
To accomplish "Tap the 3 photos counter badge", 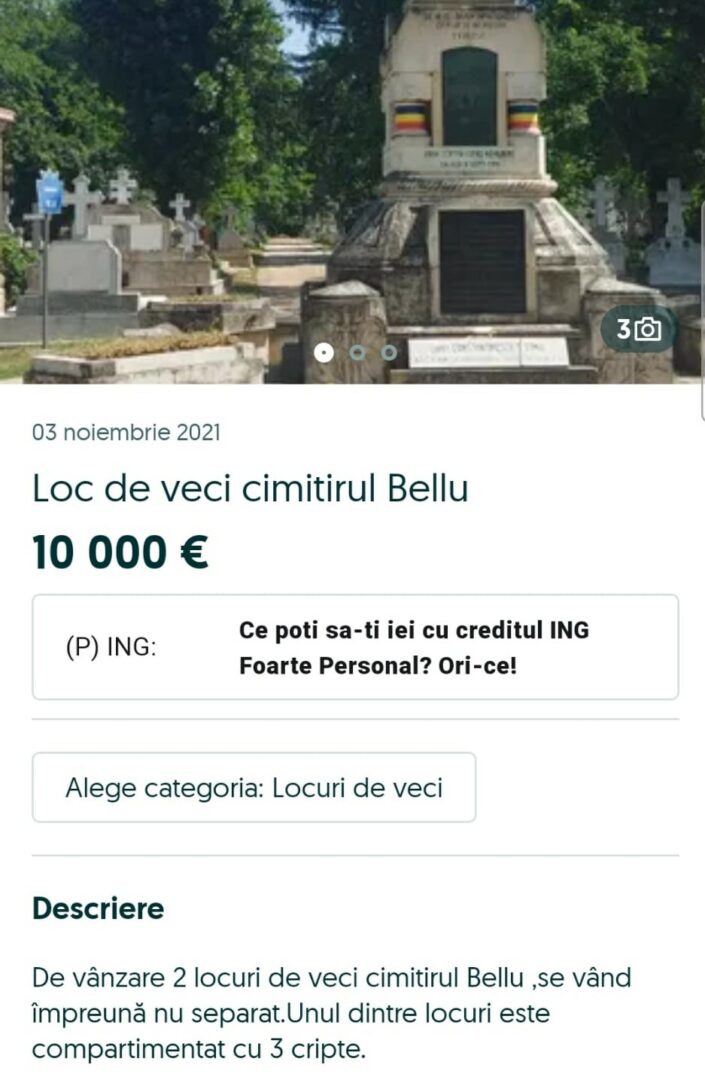I will click(x=638, y=329).
